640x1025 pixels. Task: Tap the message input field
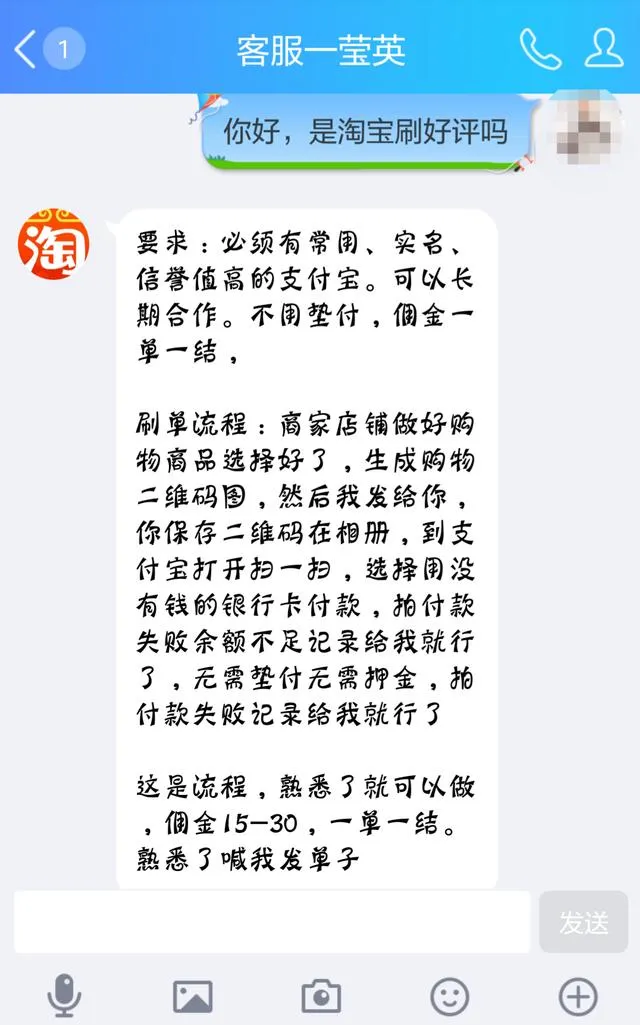coord(272,922)
